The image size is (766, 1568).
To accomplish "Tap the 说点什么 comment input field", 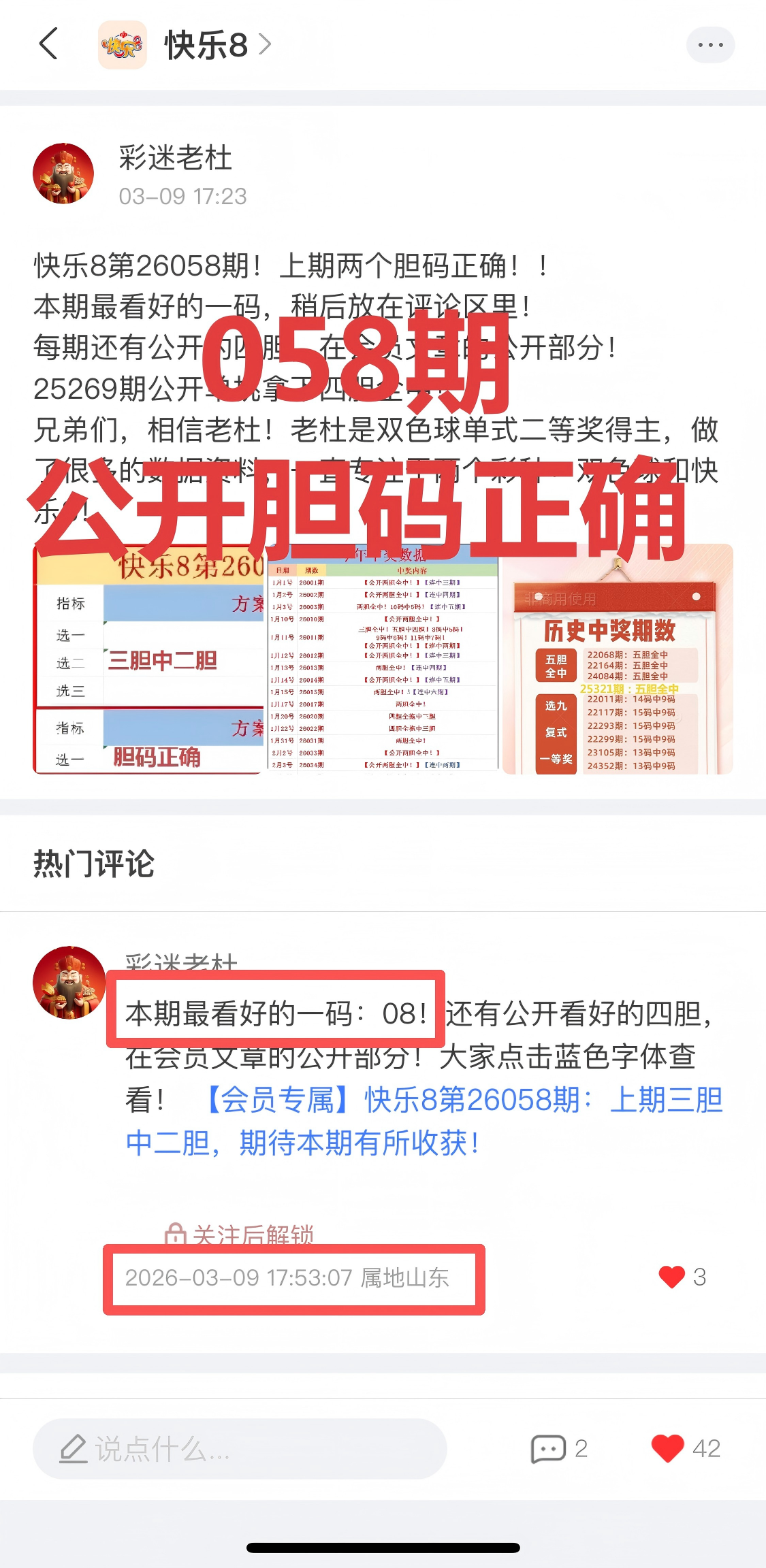I will pyautogui.click(x=240, y=1448).
